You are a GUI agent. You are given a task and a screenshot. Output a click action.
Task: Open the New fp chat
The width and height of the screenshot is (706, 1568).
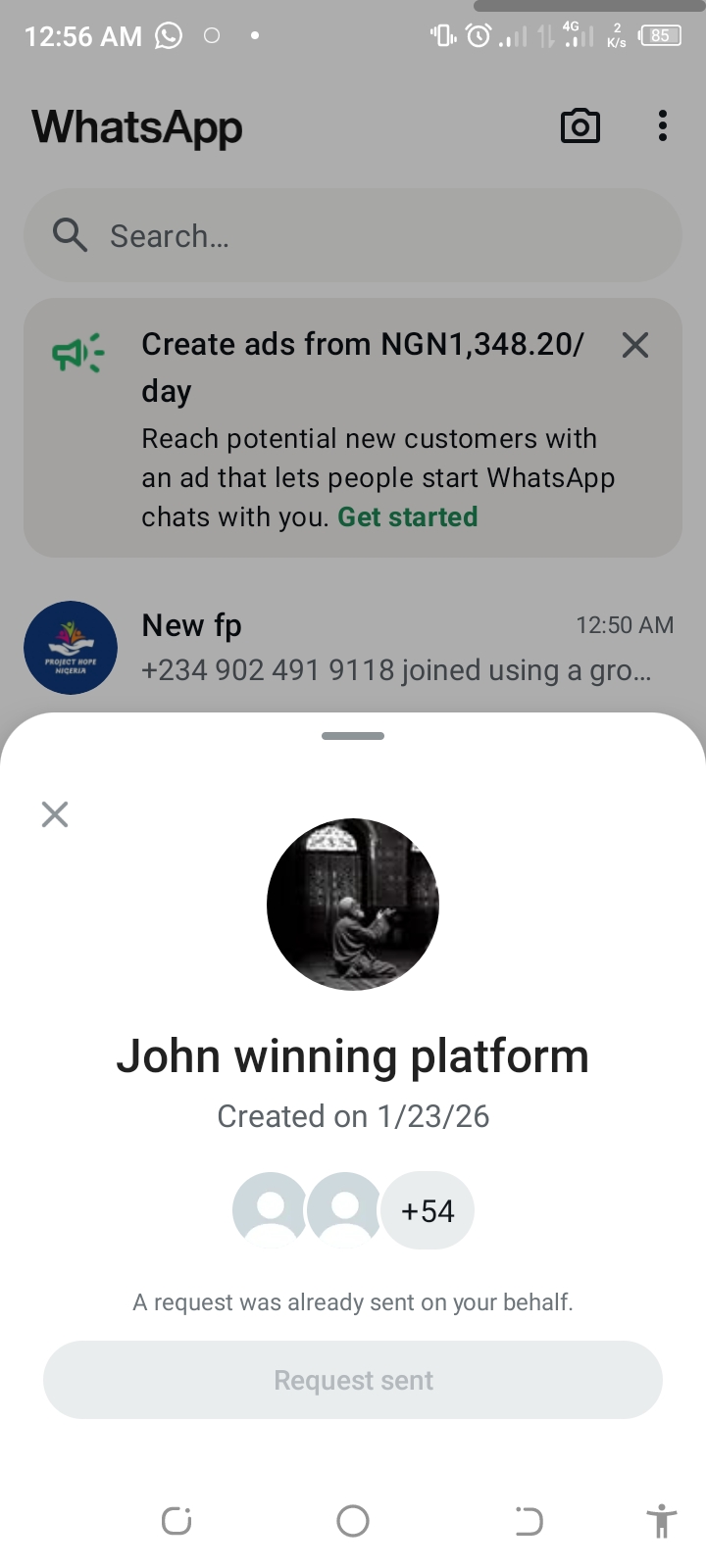click(x=392, y=648)
